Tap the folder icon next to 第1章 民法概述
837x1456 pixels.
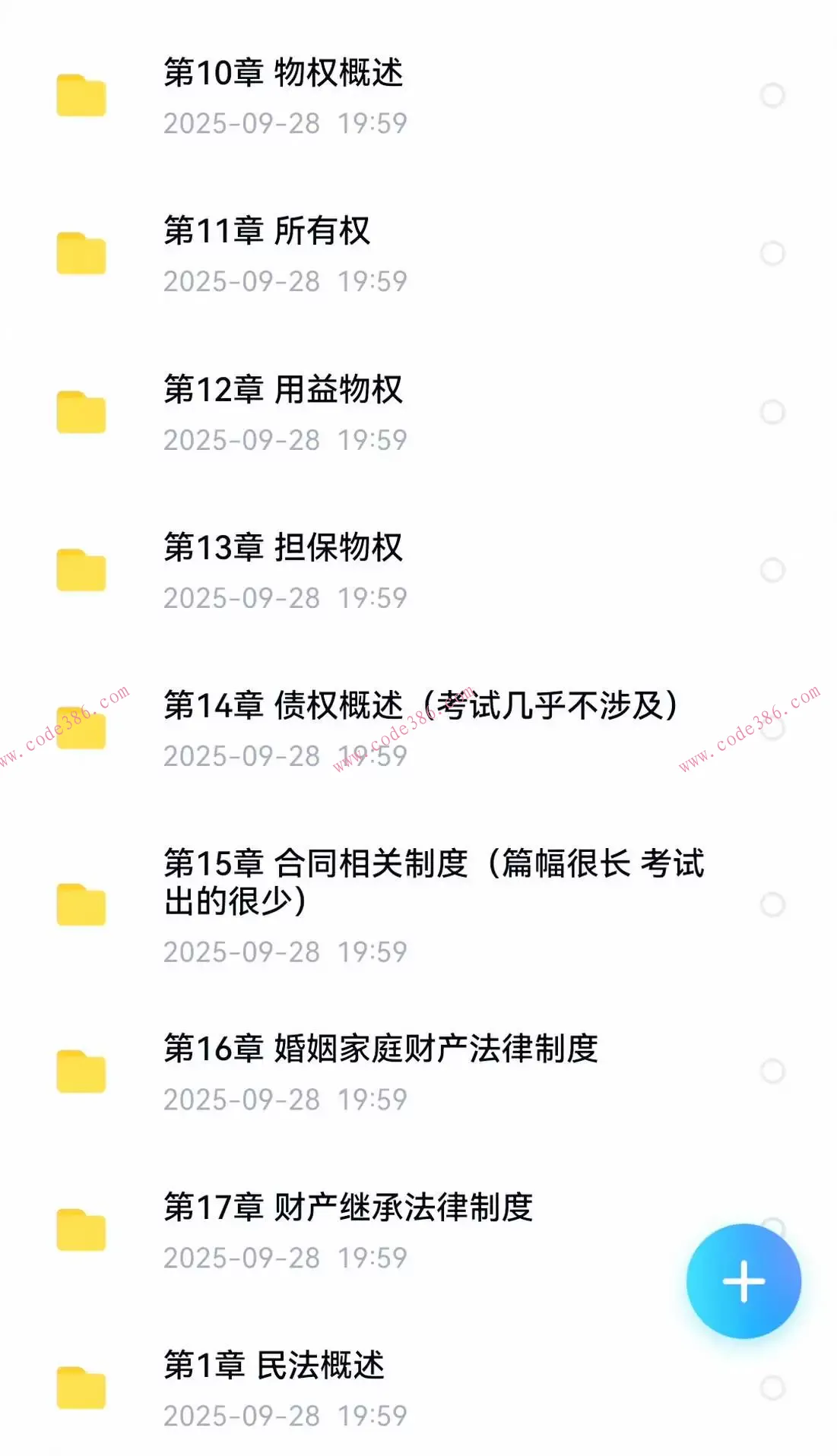point(80,1387)
